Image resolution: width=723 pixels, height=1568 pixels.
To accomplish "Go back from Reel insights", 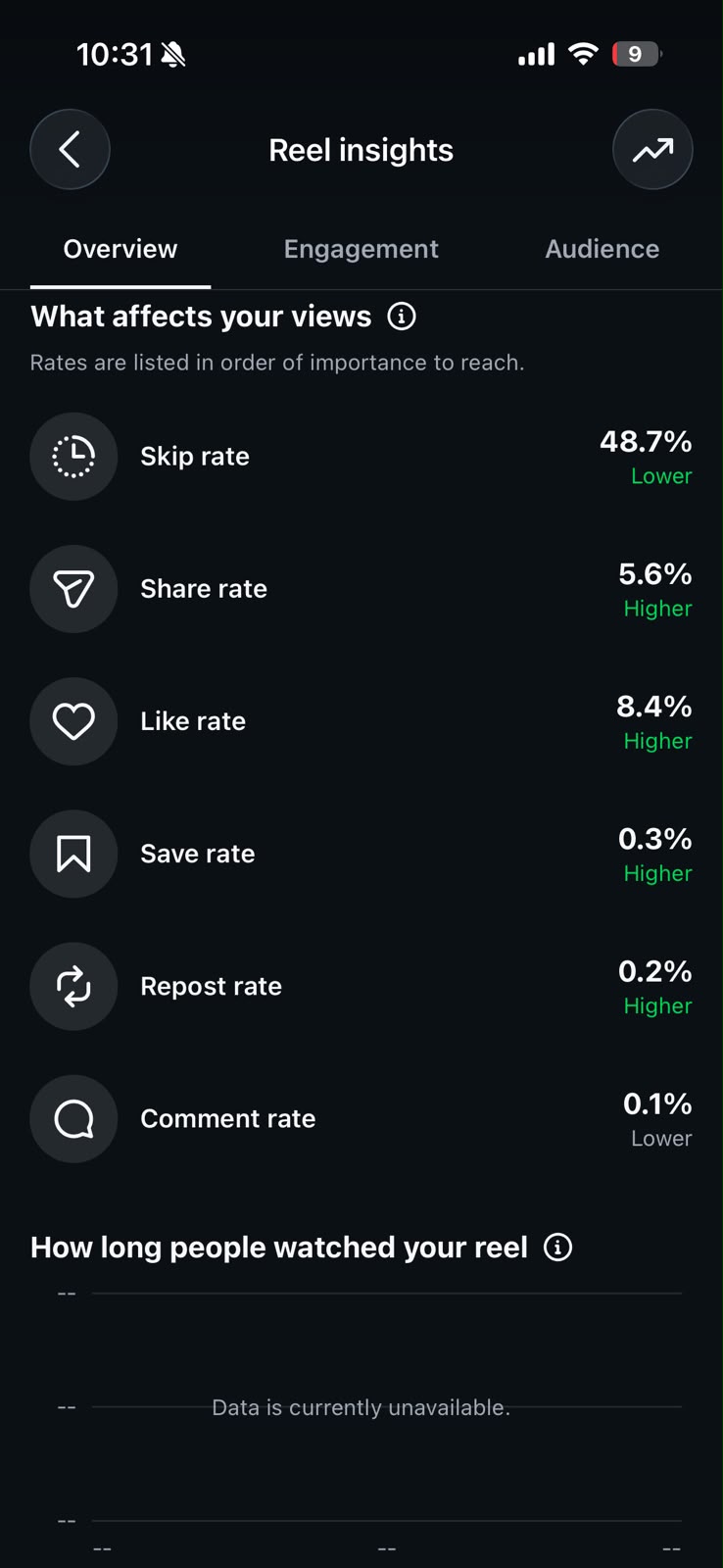I will pos(70,150).
